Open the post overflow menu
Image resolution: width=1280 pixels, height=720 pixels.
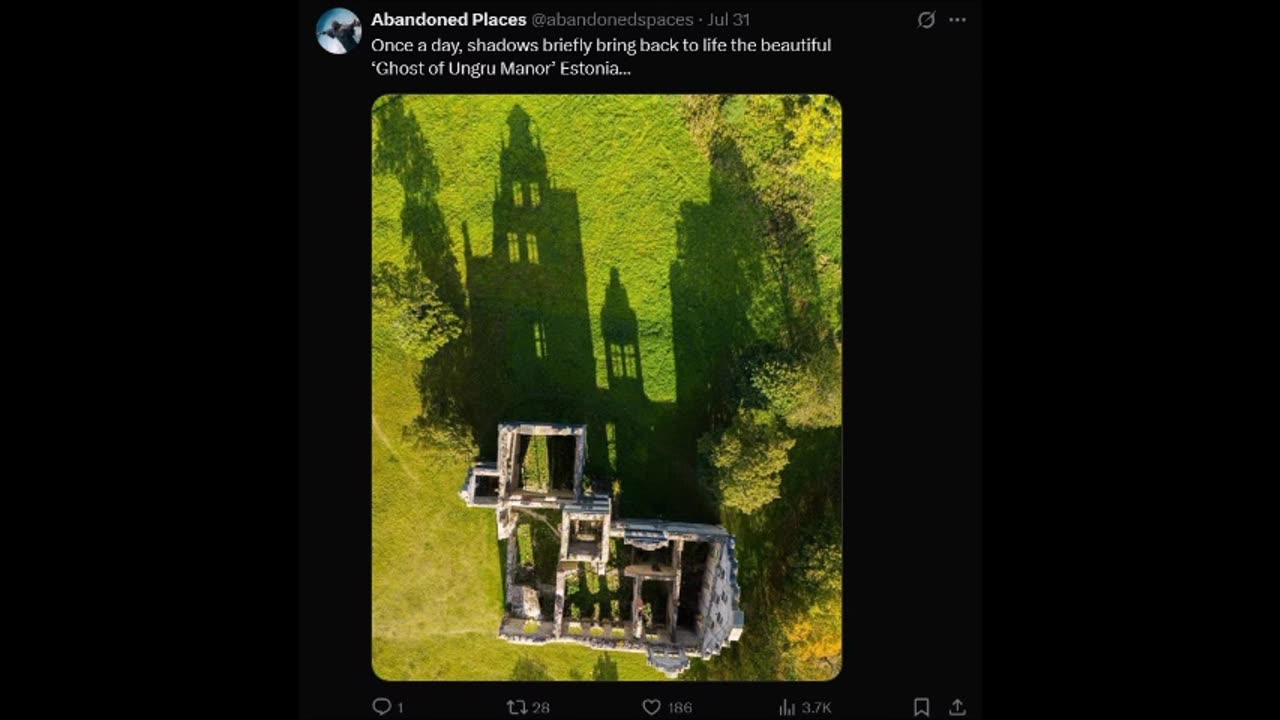coord(958,20)
